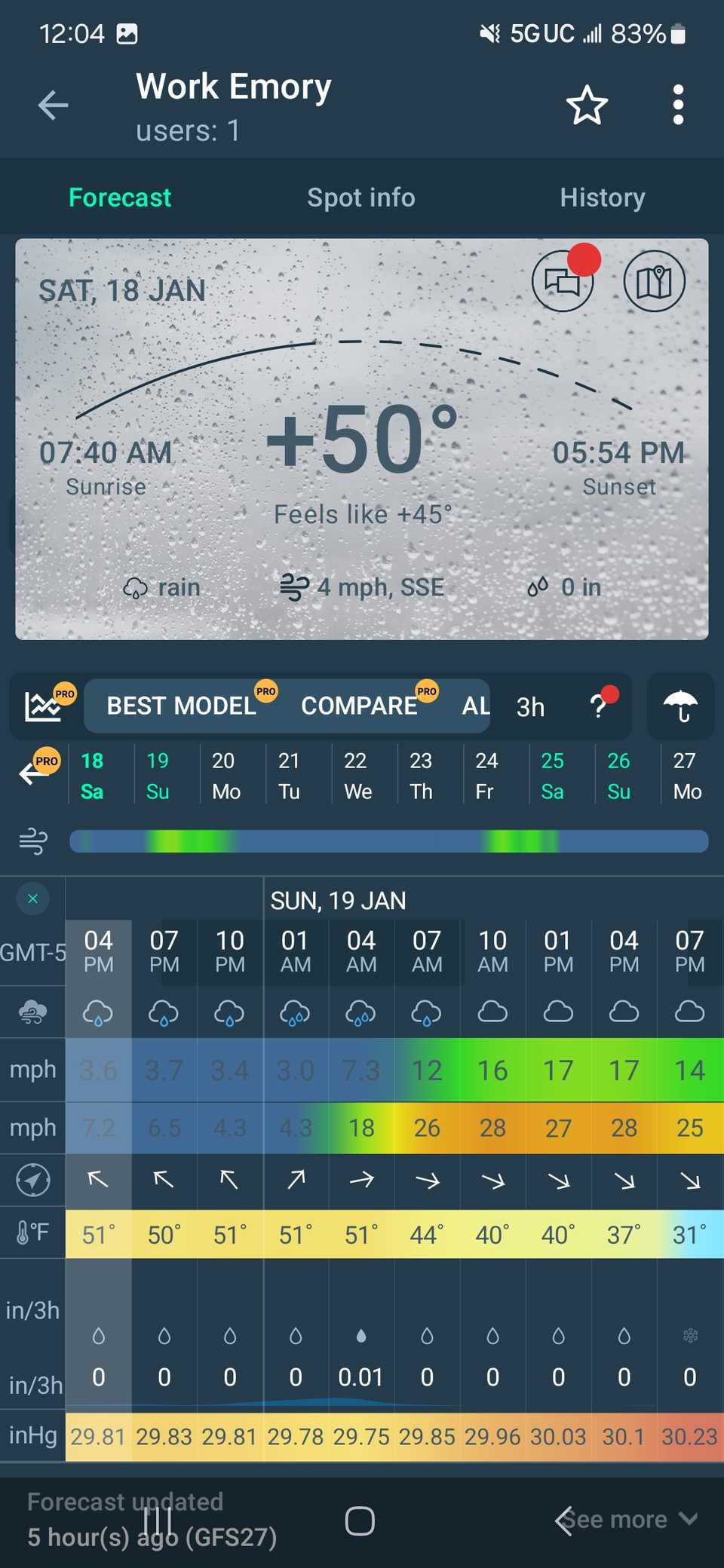
Task: Tap the umbrella precipitation icon
Action: point(680,706)
